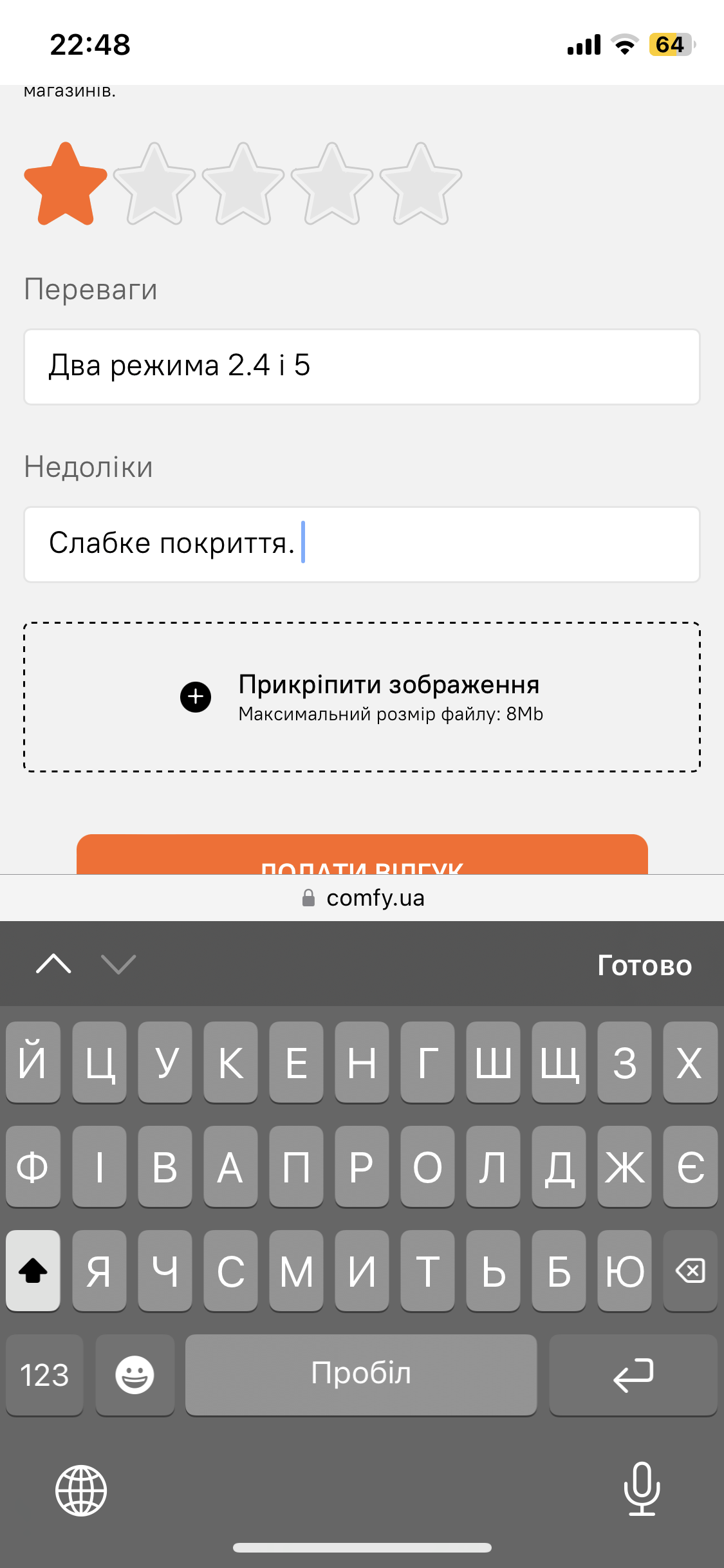Focus the Недоліки text field
Image resolution: width=724 pixels, height=1568 pixels.
point(362,545)
